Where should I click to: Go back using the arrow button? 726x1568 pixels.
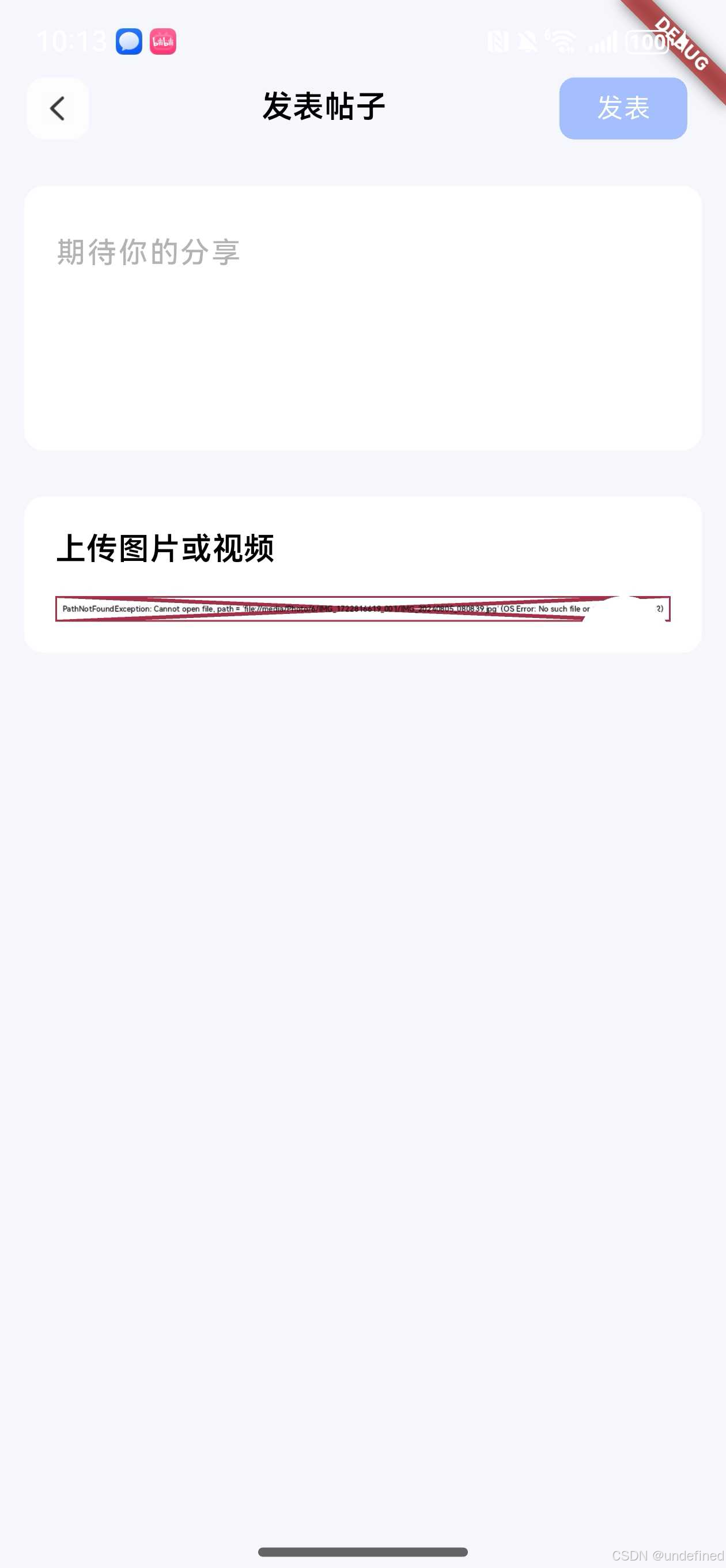tap(58, 108)
